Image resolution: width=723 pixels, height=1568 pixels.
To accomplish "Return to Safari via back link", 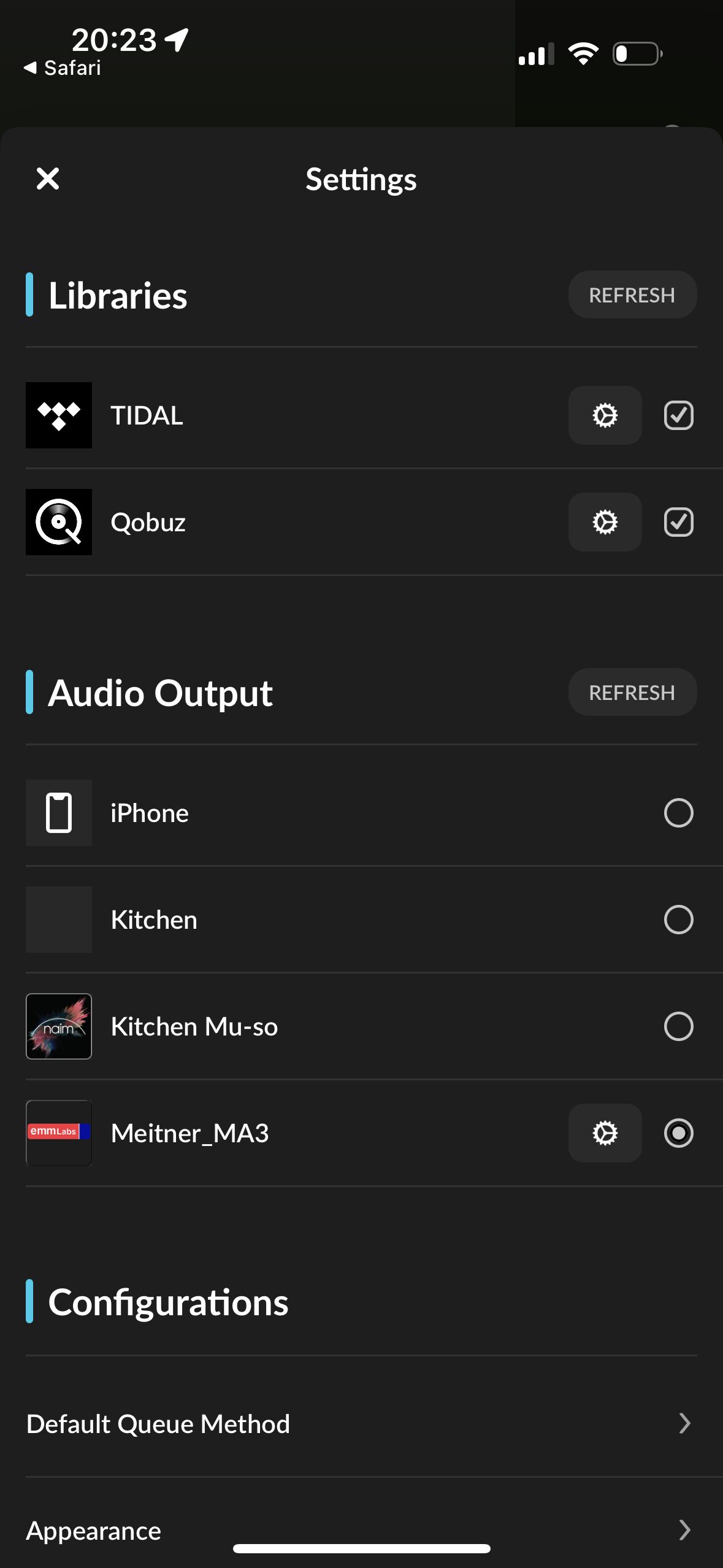I will (62, 67).
